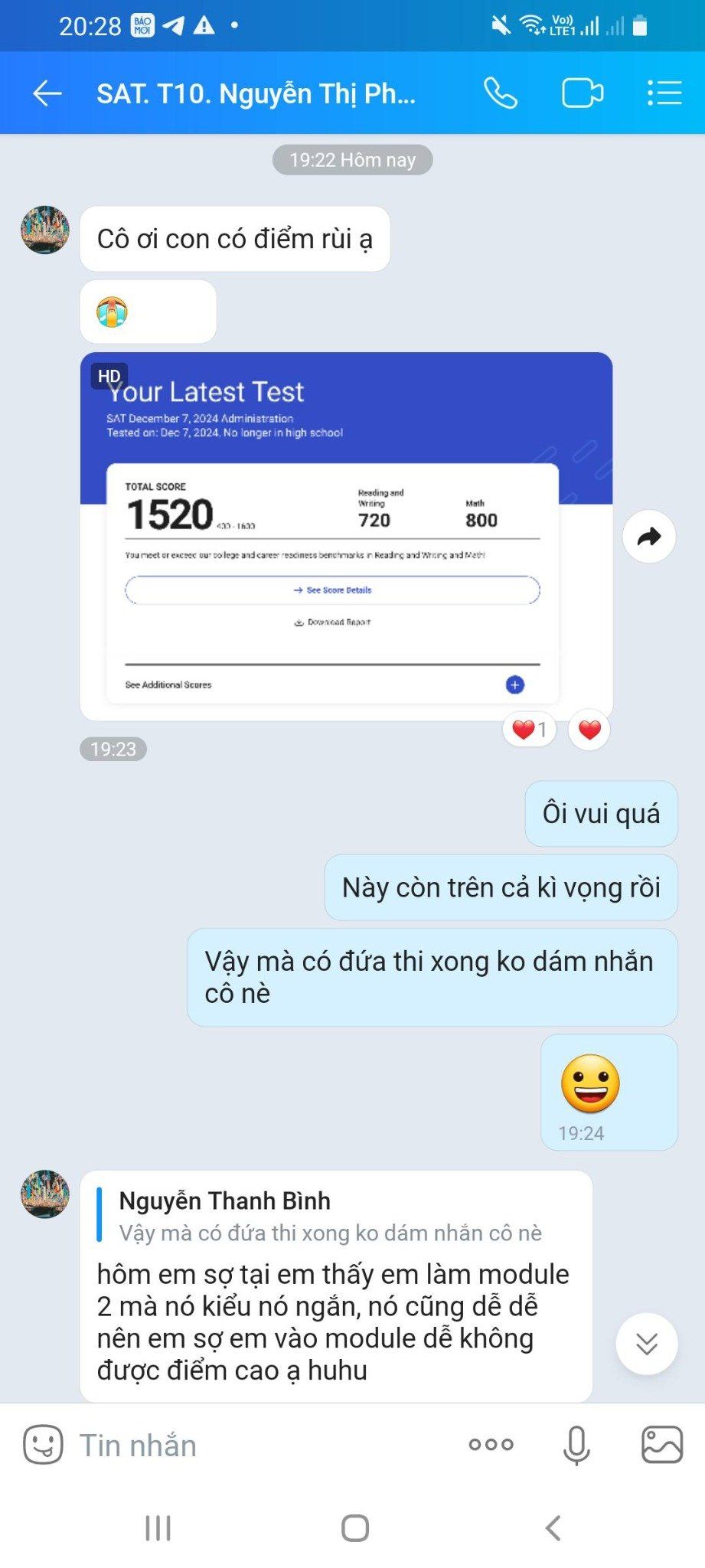705x1568 pixels.
Task: Go to the system home screen
Action: click(x=354, y=1528)
